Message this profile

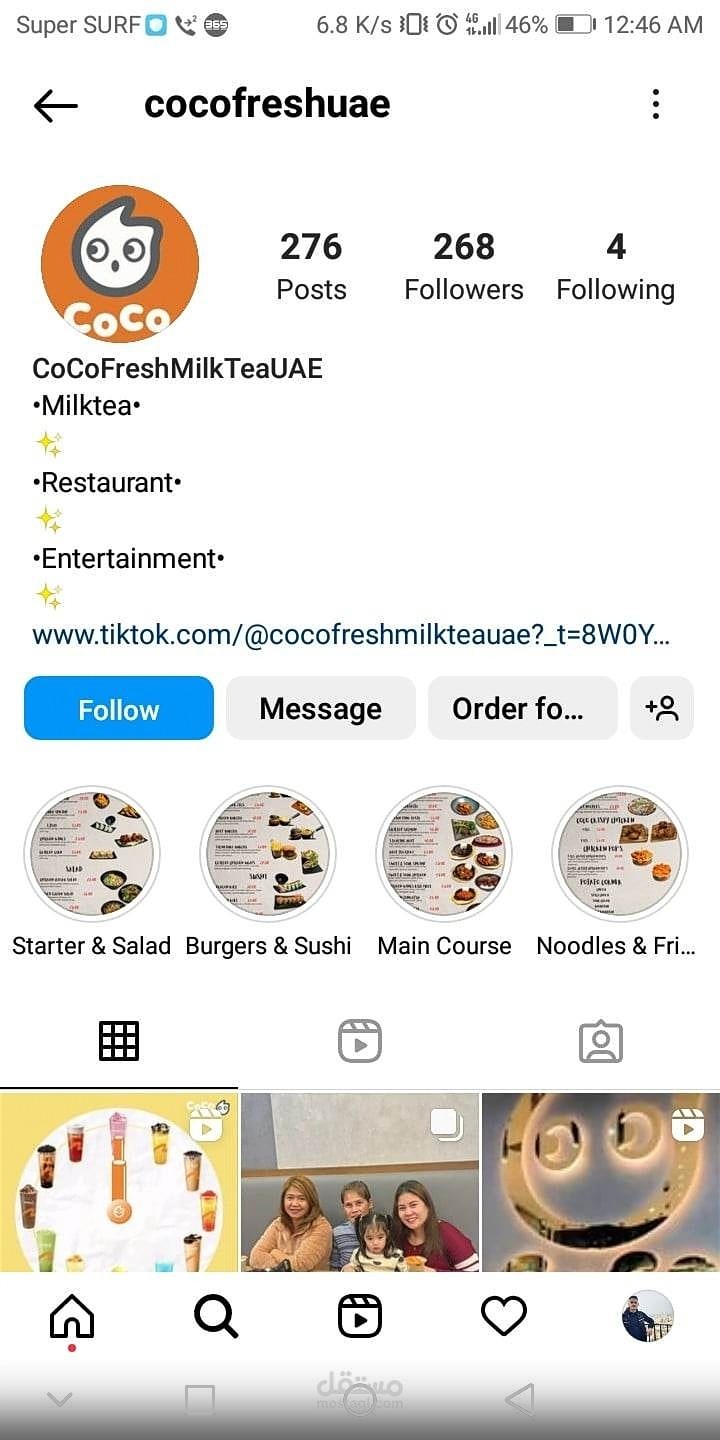(x=320, y=709)
